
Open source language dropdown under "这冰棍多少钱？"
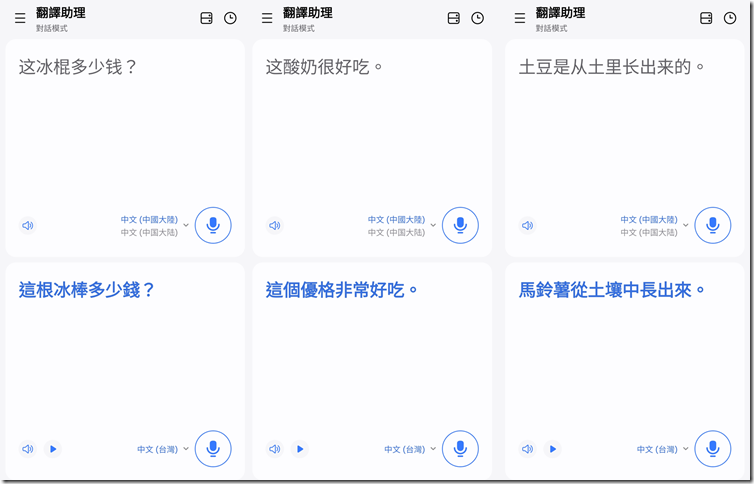click(154, 225)
